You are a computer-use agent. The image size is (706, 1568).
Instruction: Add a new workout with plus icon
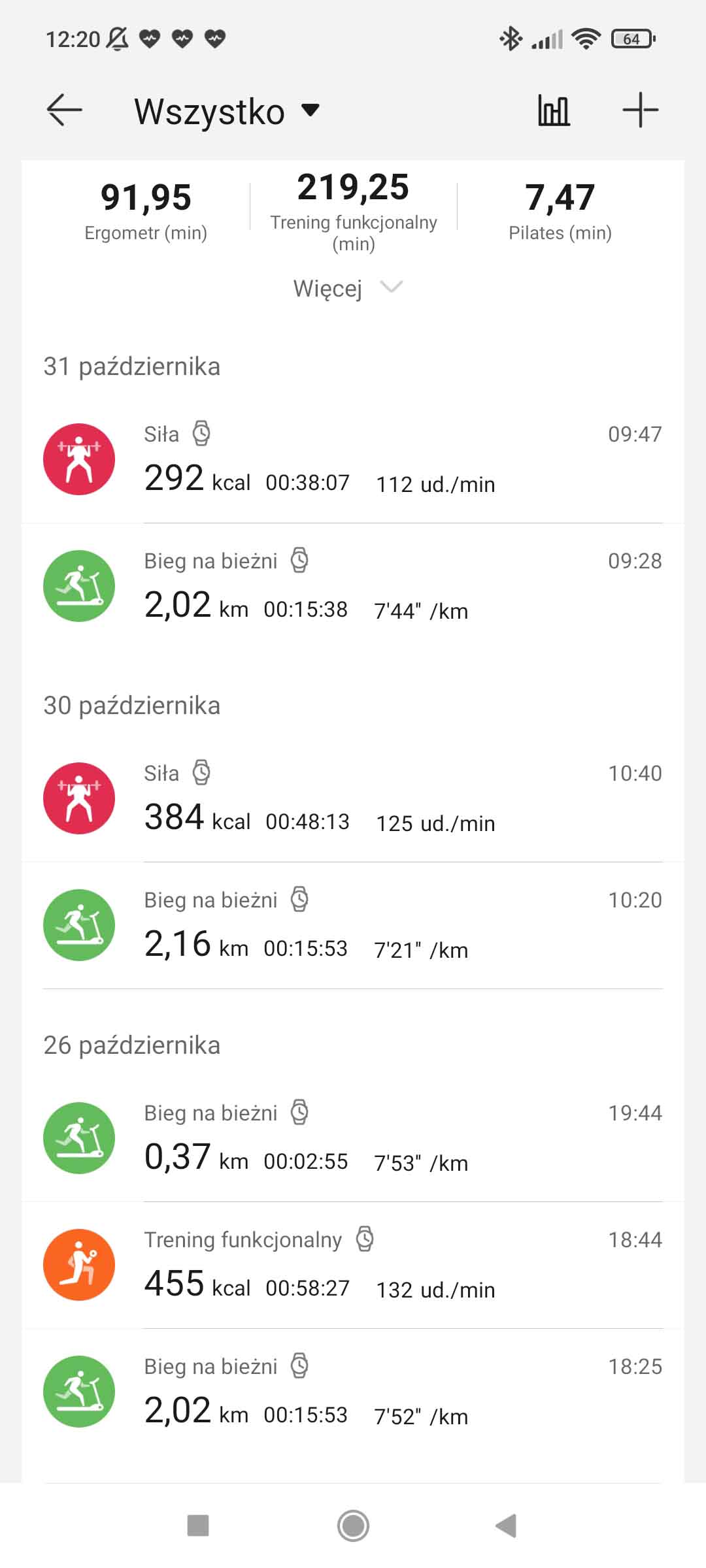(x=640, y=110)
